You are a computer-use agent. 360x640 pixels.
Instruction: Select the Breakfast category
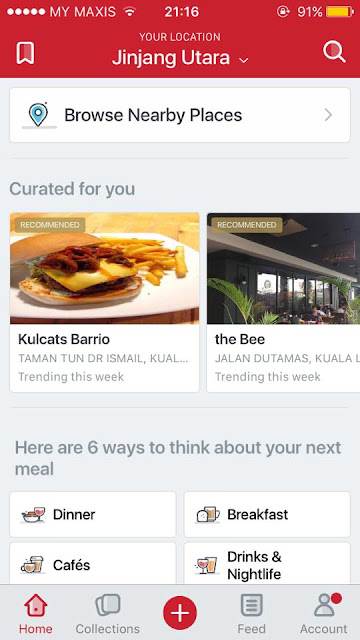(x=267, y=514)
